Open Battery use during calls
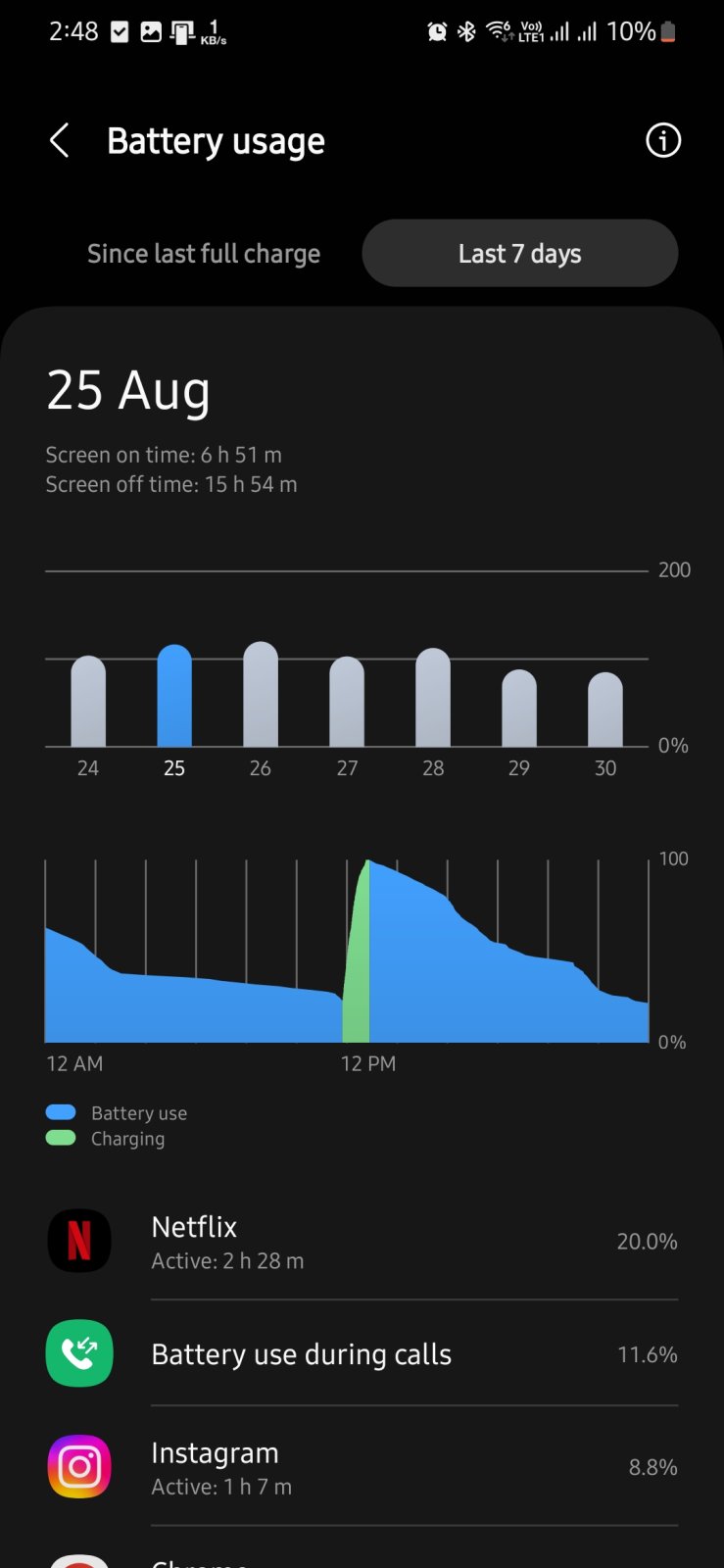This screenshot has height=1568, width=724. [x=362, y=1354]
